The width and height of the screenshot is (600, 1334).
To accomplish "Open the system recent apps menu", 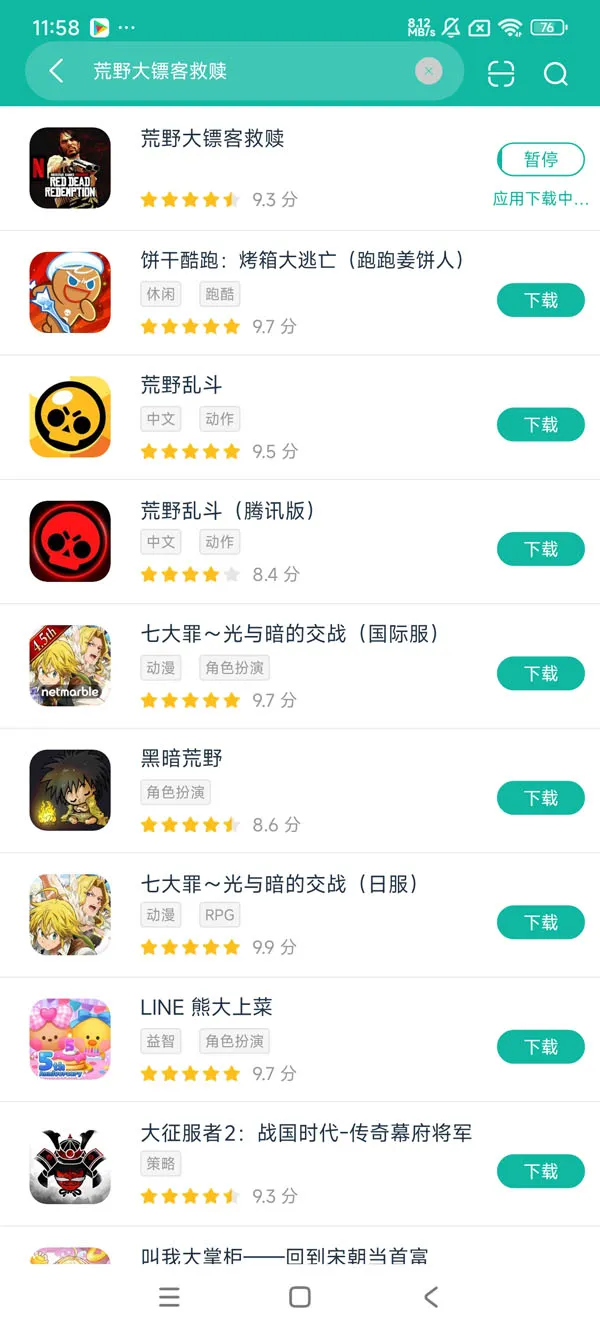I will click(x=169, y=1297).
